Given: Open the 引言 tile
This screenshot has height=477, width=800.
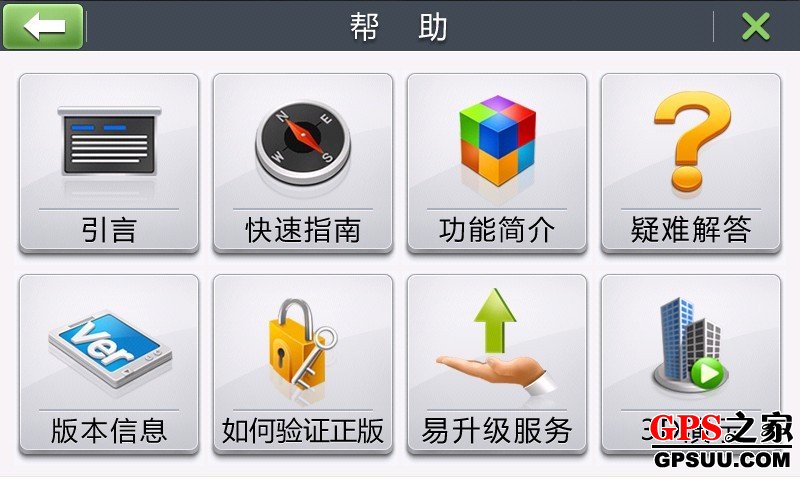Looking at the screenshot, I should (109, 163).
